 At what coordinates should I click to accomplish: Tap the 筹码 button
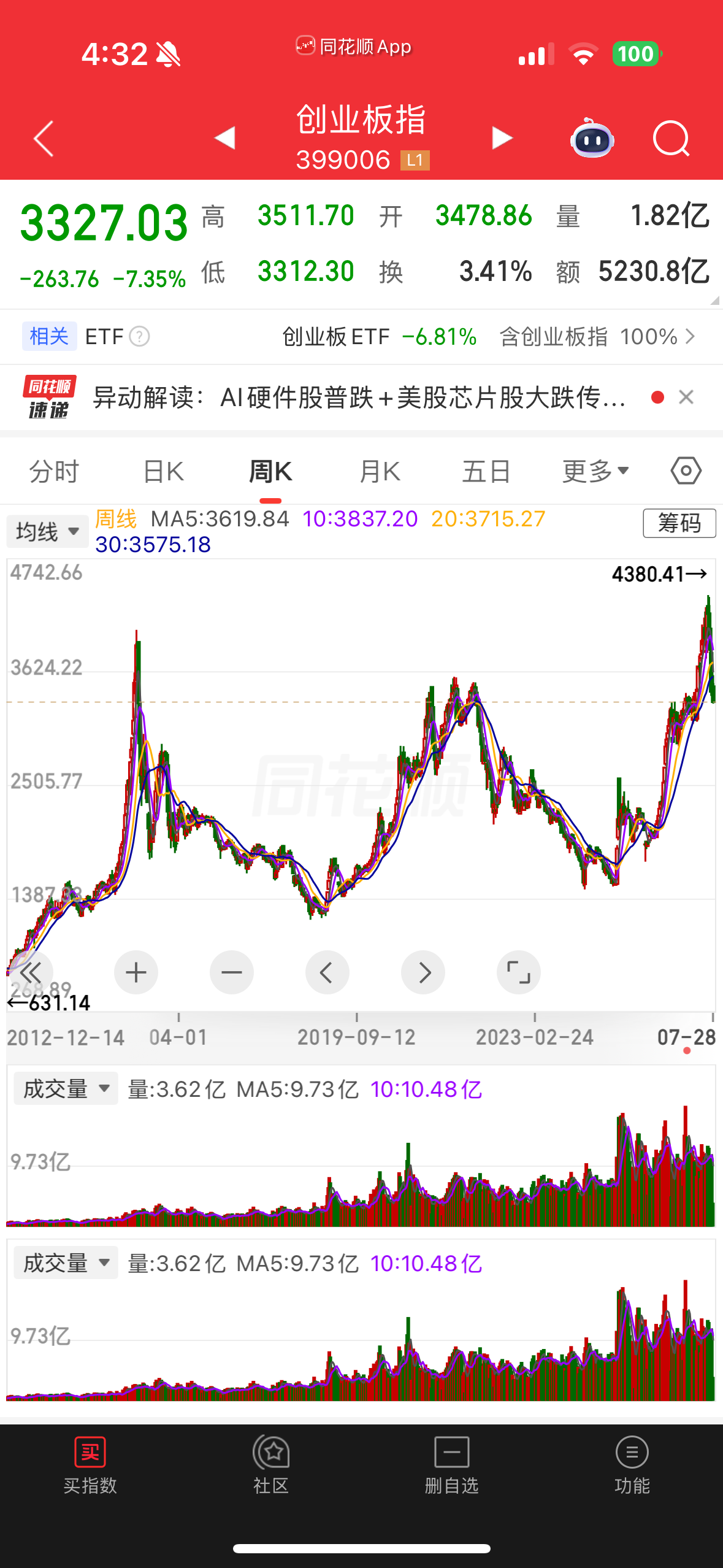tap(679, 523)
